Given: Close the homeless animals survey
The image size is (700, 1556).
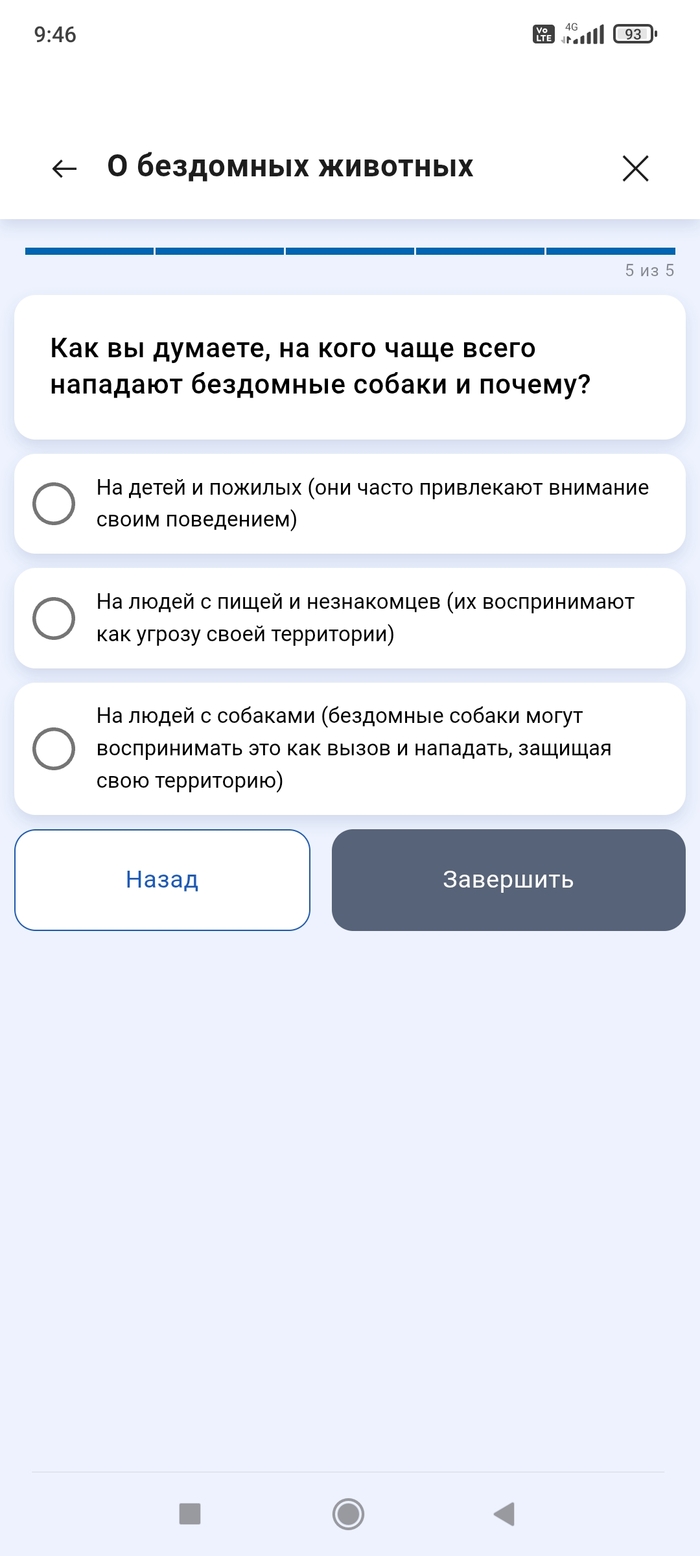Looking at the screenshot, I should (635, 168).
